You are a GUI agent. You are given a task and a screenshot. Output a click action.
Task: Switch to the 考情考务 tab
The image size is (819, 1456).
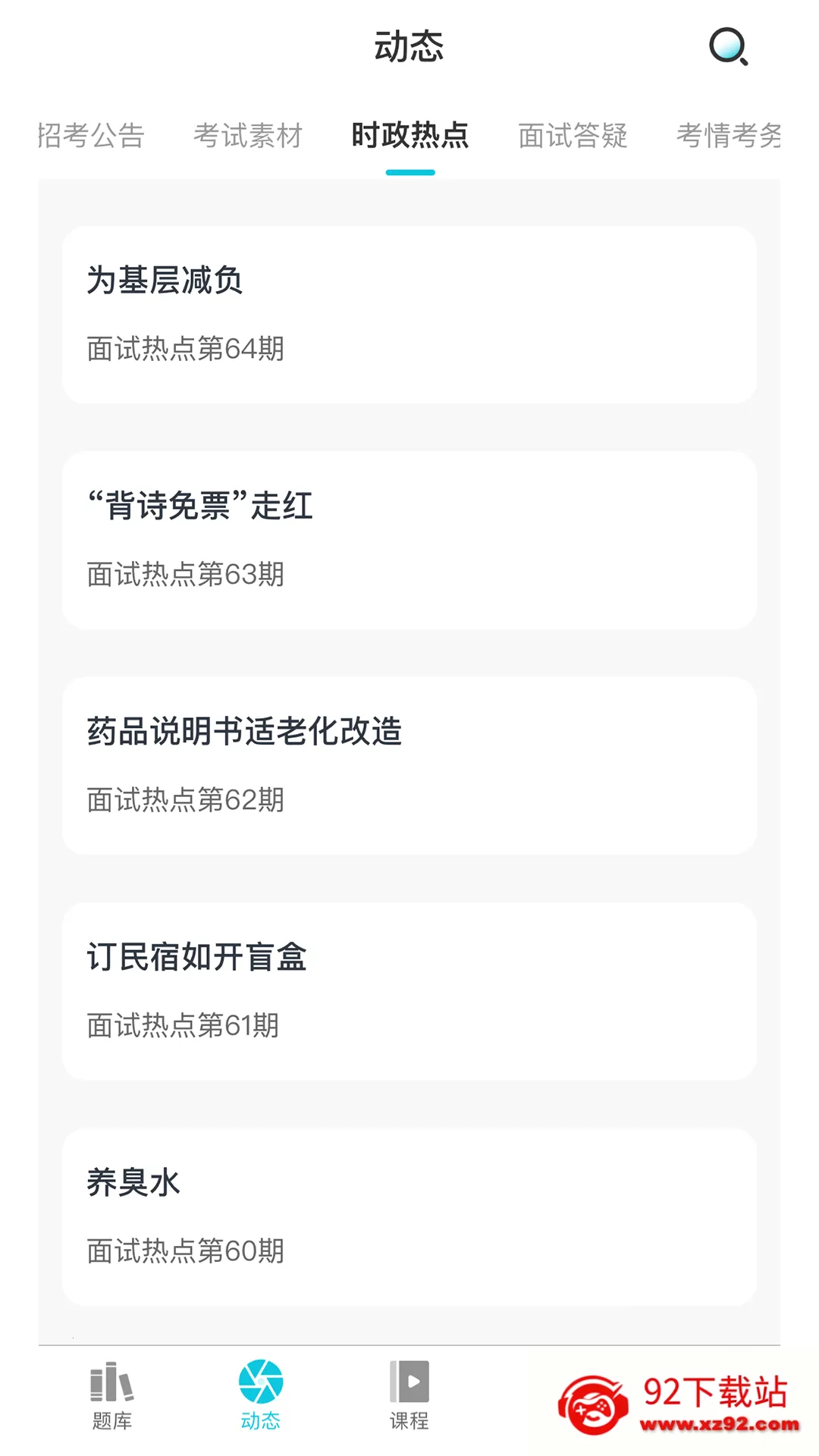click(728, 136)
